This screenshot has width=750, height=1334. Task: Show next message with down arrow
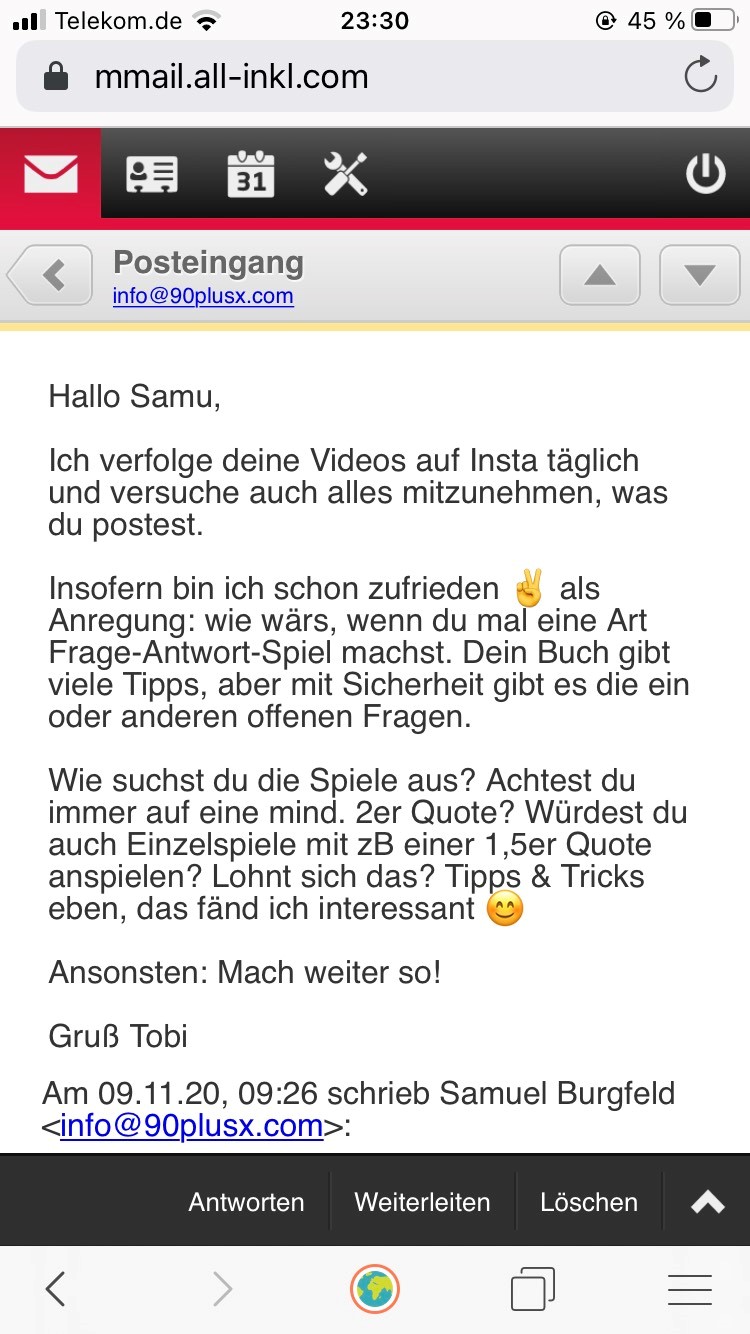click(699, 274)
